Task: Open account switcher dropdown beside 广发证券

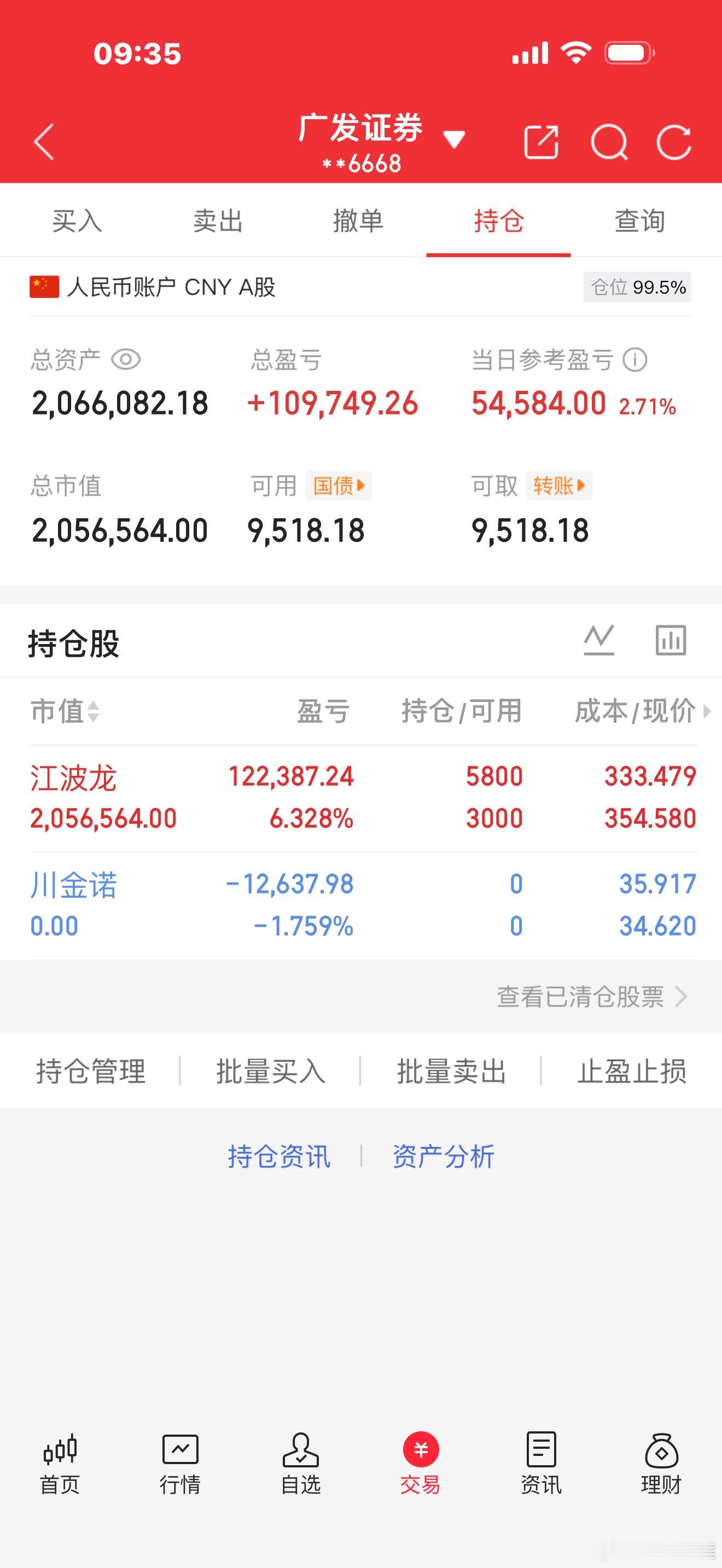Action: click(x=454, y=139)
